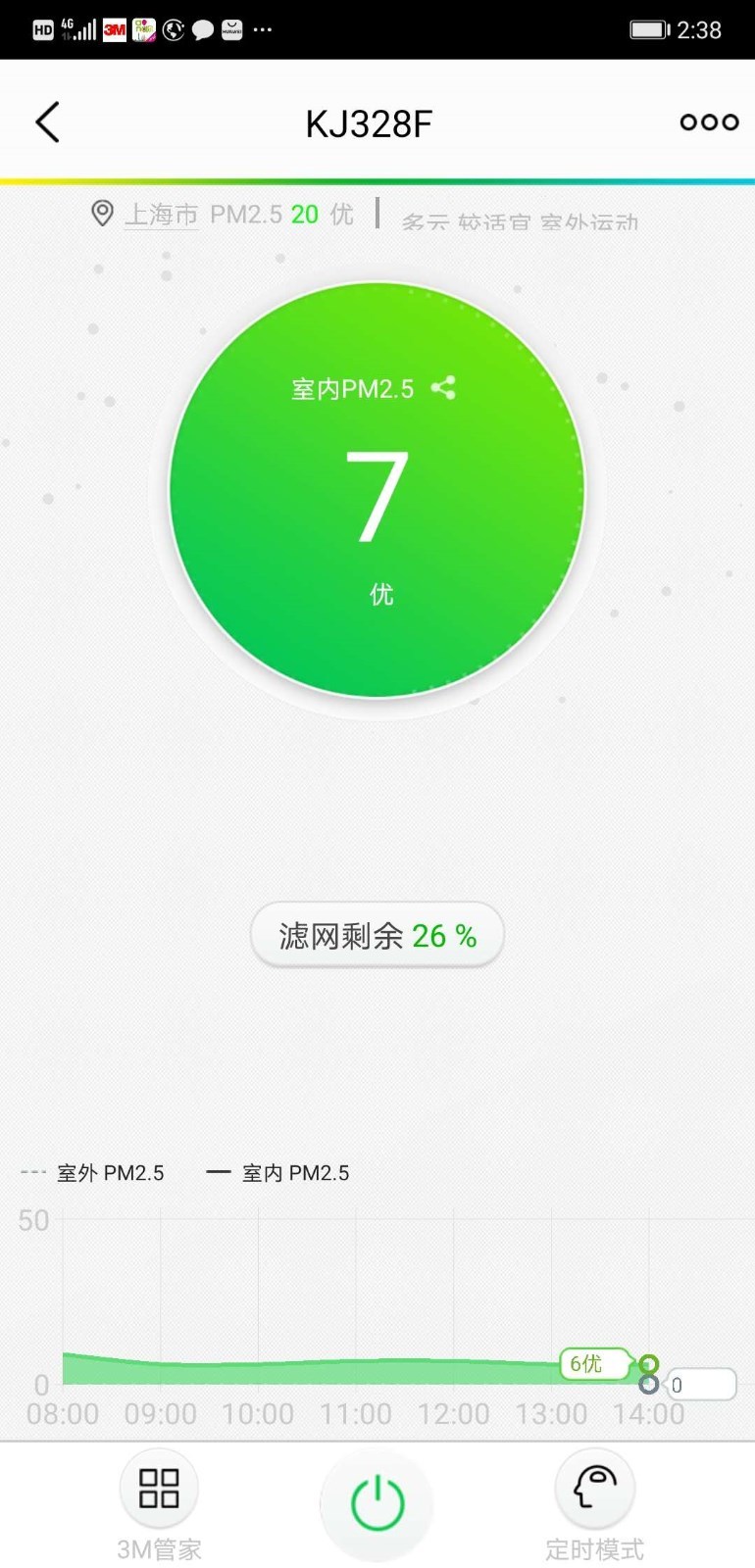Tap the 0 value bubble on the chart
The image size is (755, 1568).
tap(698, 1384)
